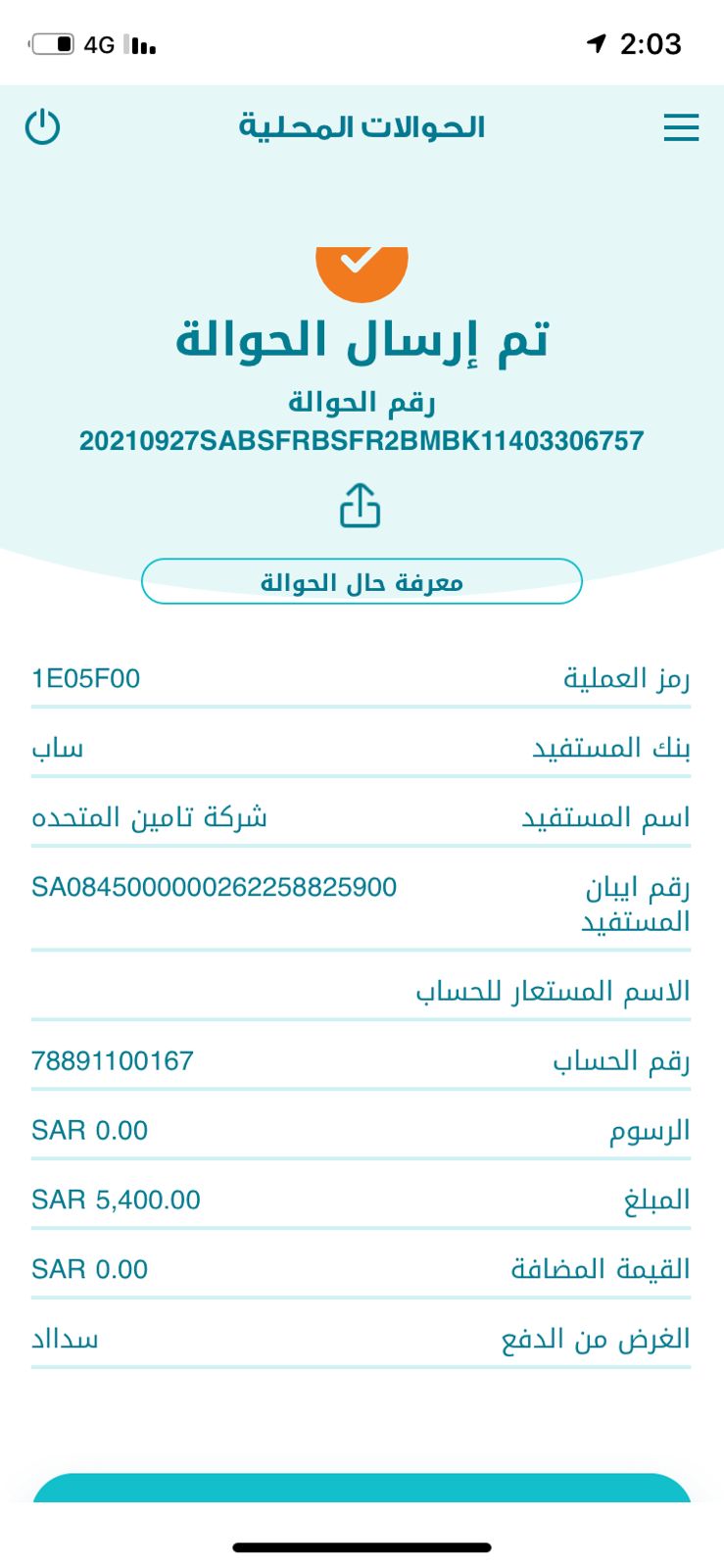Screen dimensions: 724x1568
Task: Tap the power logout icon
Action: [x=42, y=127]
